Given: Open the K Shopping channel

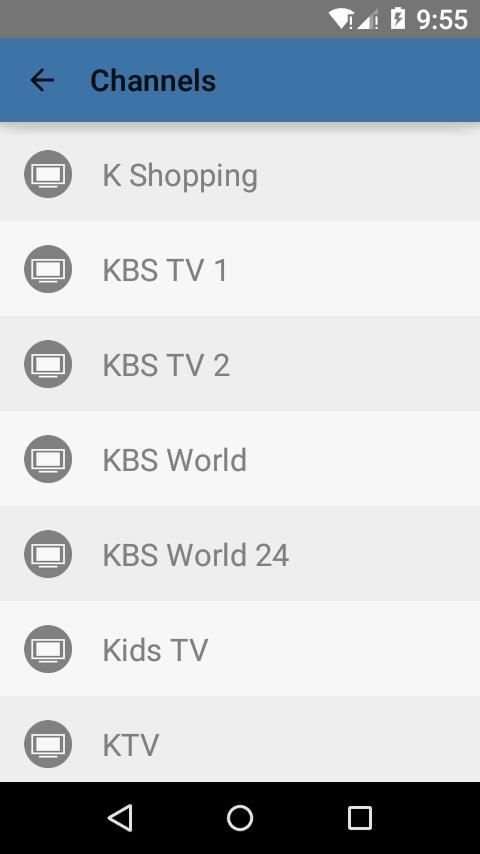Looking at the screenshot, I should [240, 174].
